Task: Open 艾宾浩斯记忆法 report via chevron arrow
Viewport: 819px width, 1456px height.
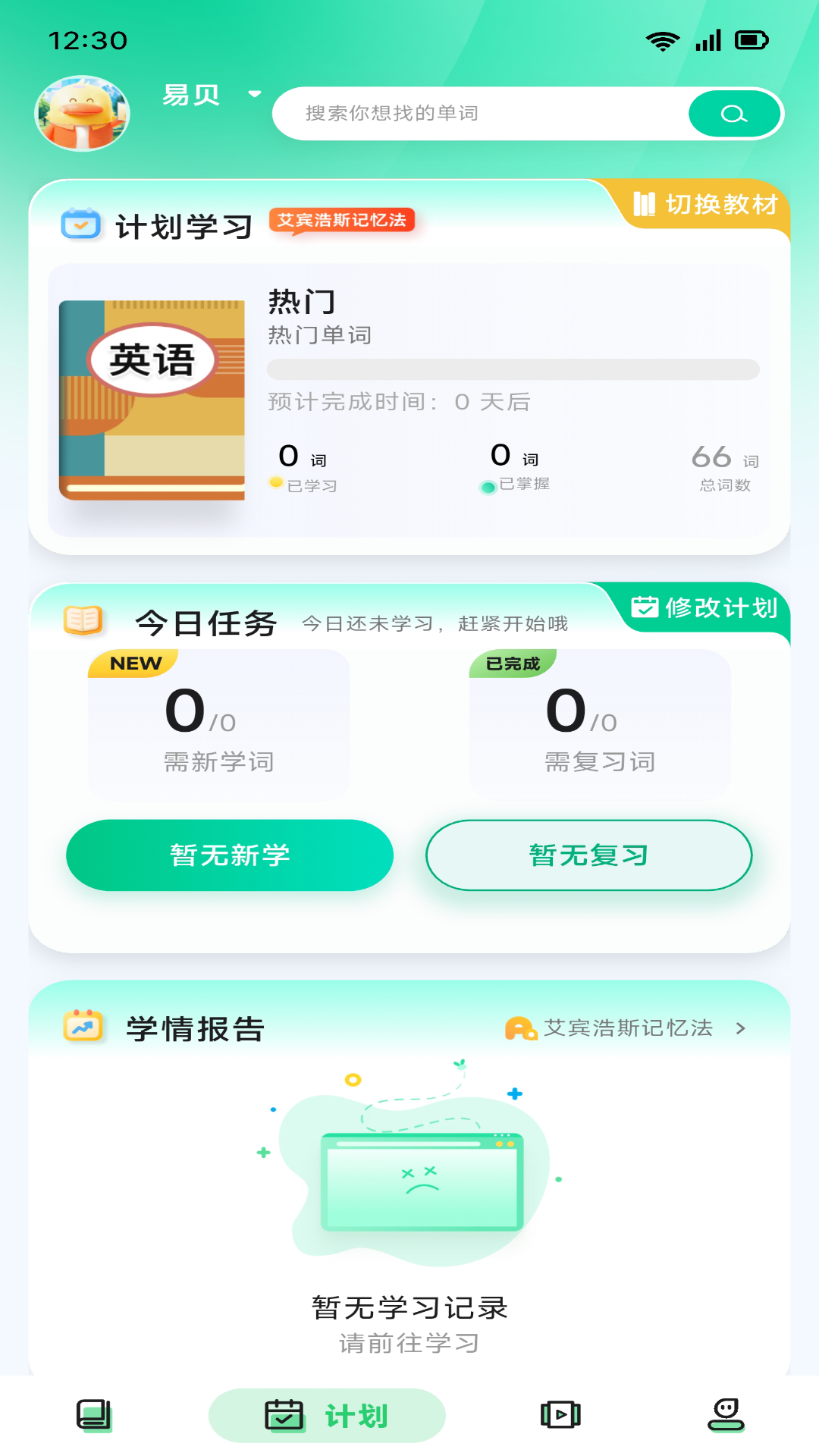Action: coord(741,1029)
